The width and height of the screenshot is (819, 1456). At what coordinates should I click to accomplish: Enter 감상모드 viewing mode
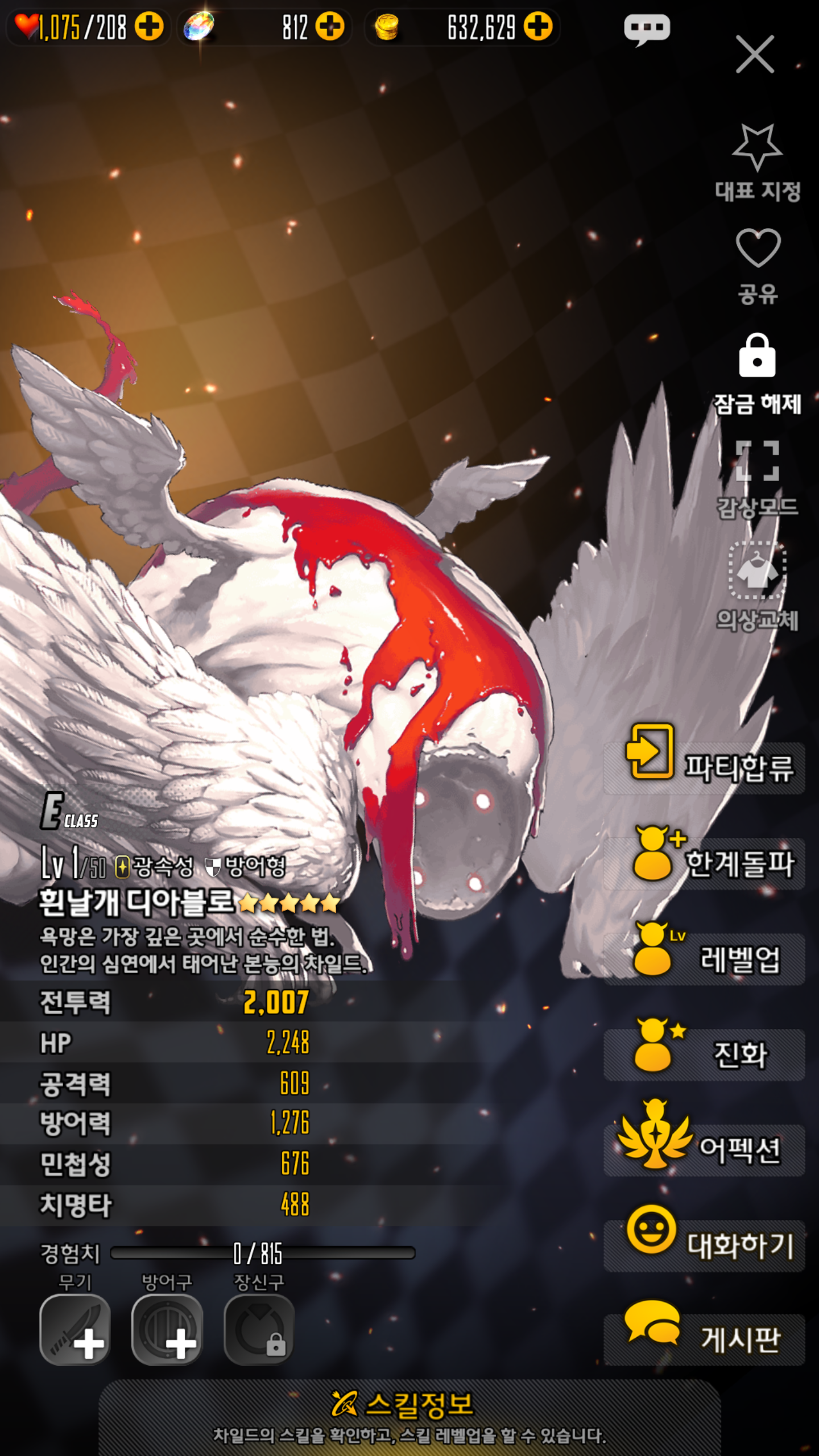click(757, 478)
